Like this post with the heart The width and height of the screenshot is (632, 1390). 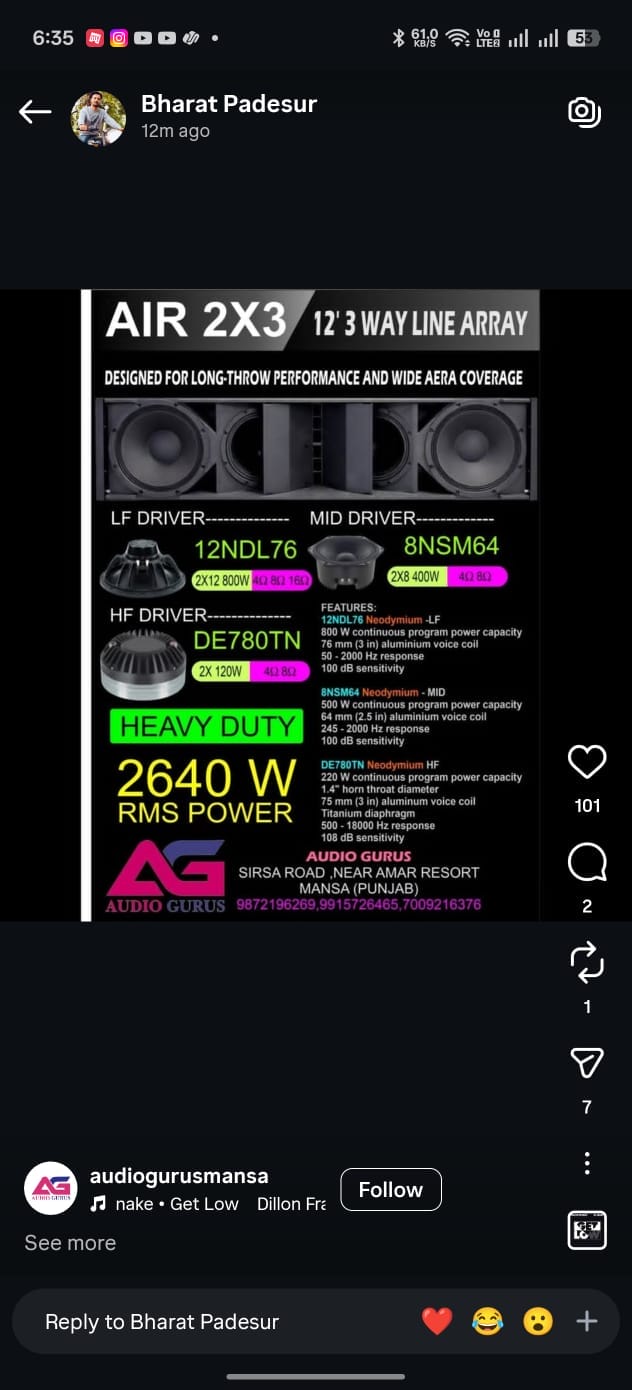coord(587,763)
